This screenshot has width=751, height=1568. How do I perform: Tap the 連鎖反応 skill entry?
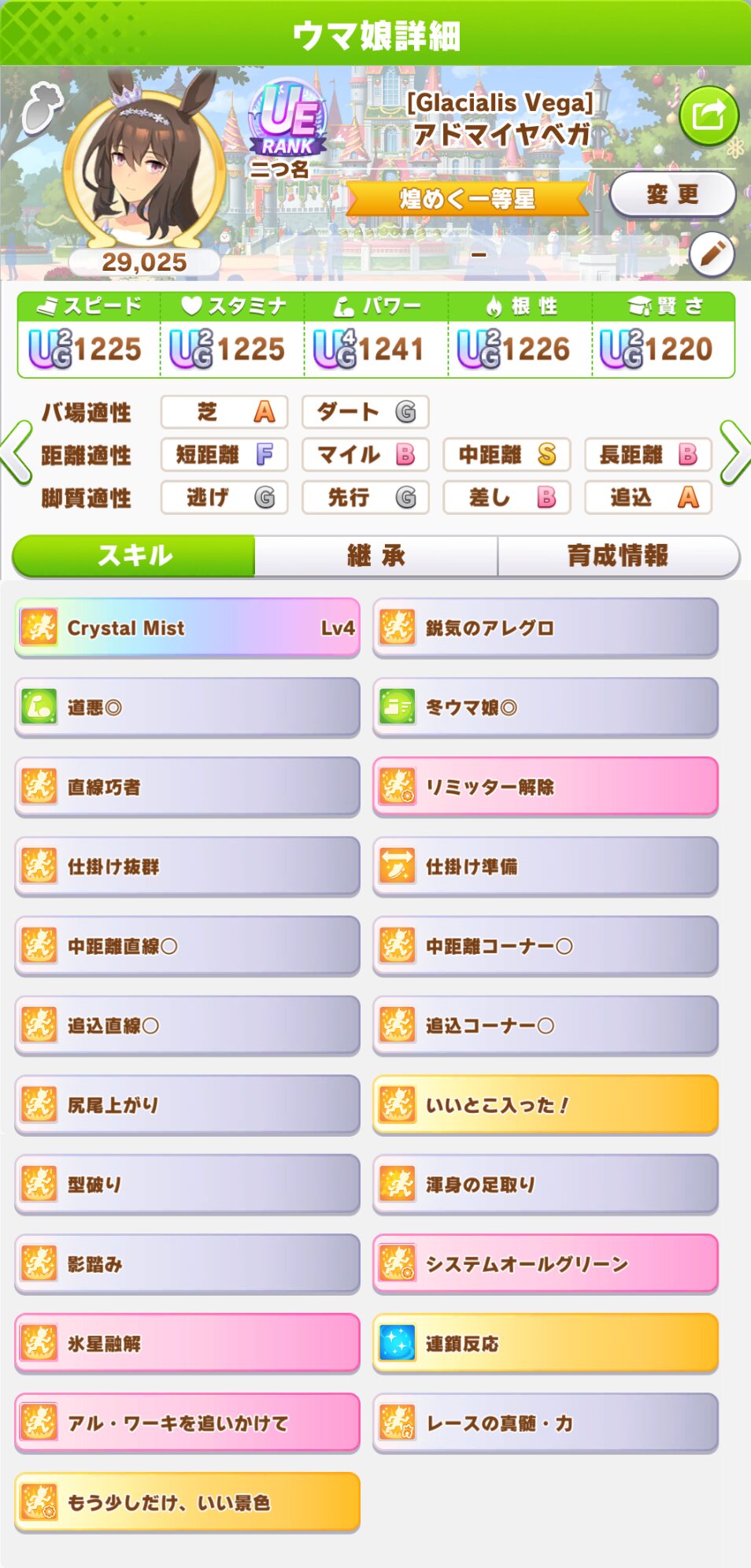point(546,1343)
